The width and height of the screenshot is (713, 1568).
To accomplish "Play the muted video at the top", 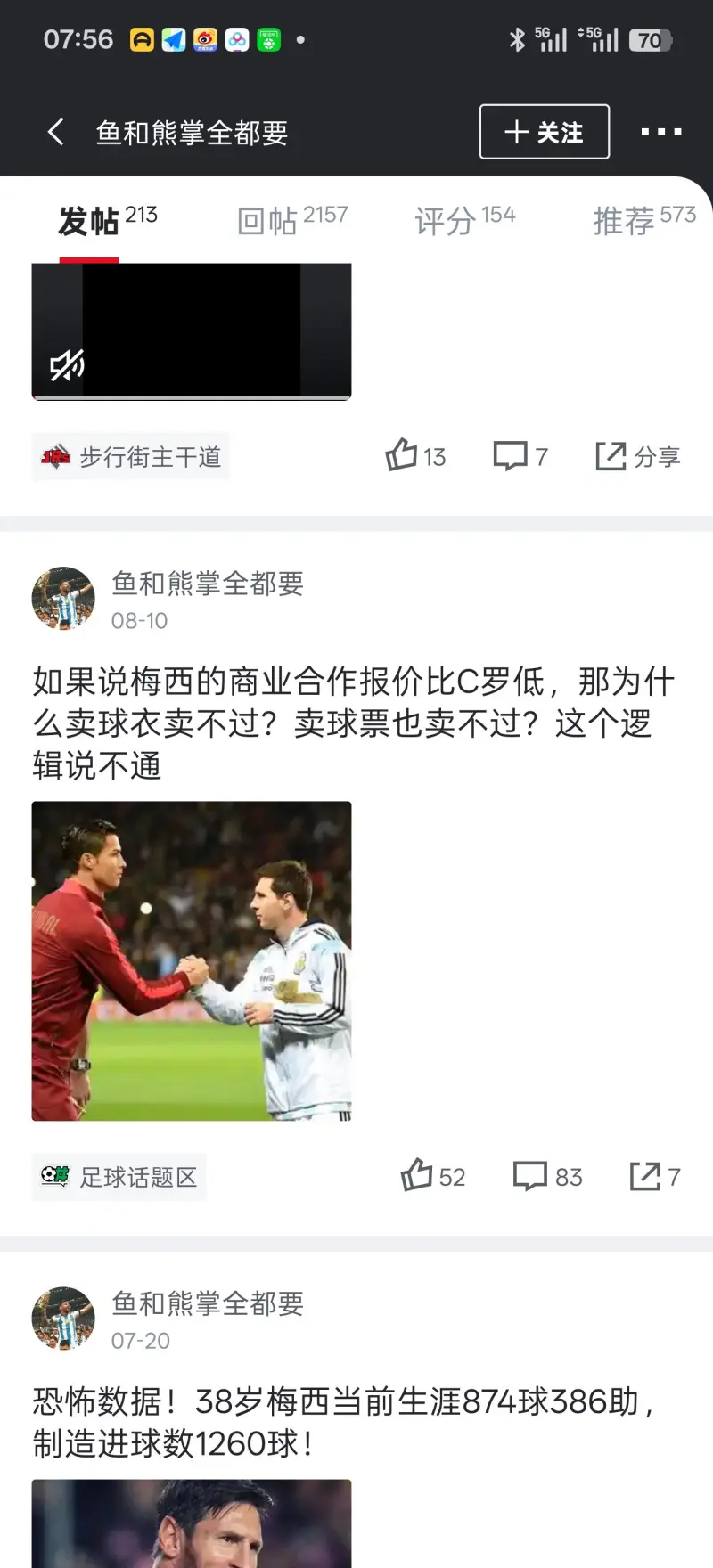I will (192, 330).
